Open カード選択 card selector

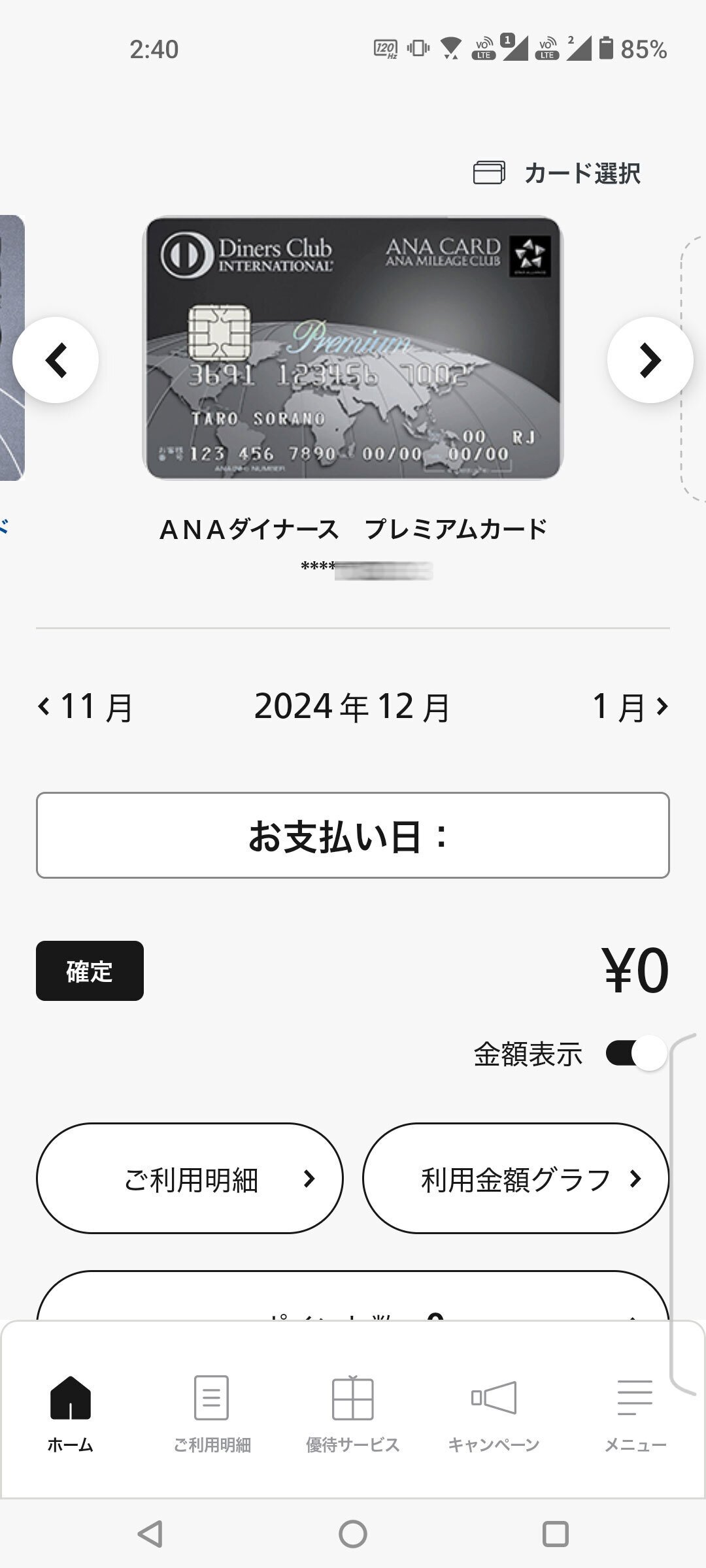[557, 173]
